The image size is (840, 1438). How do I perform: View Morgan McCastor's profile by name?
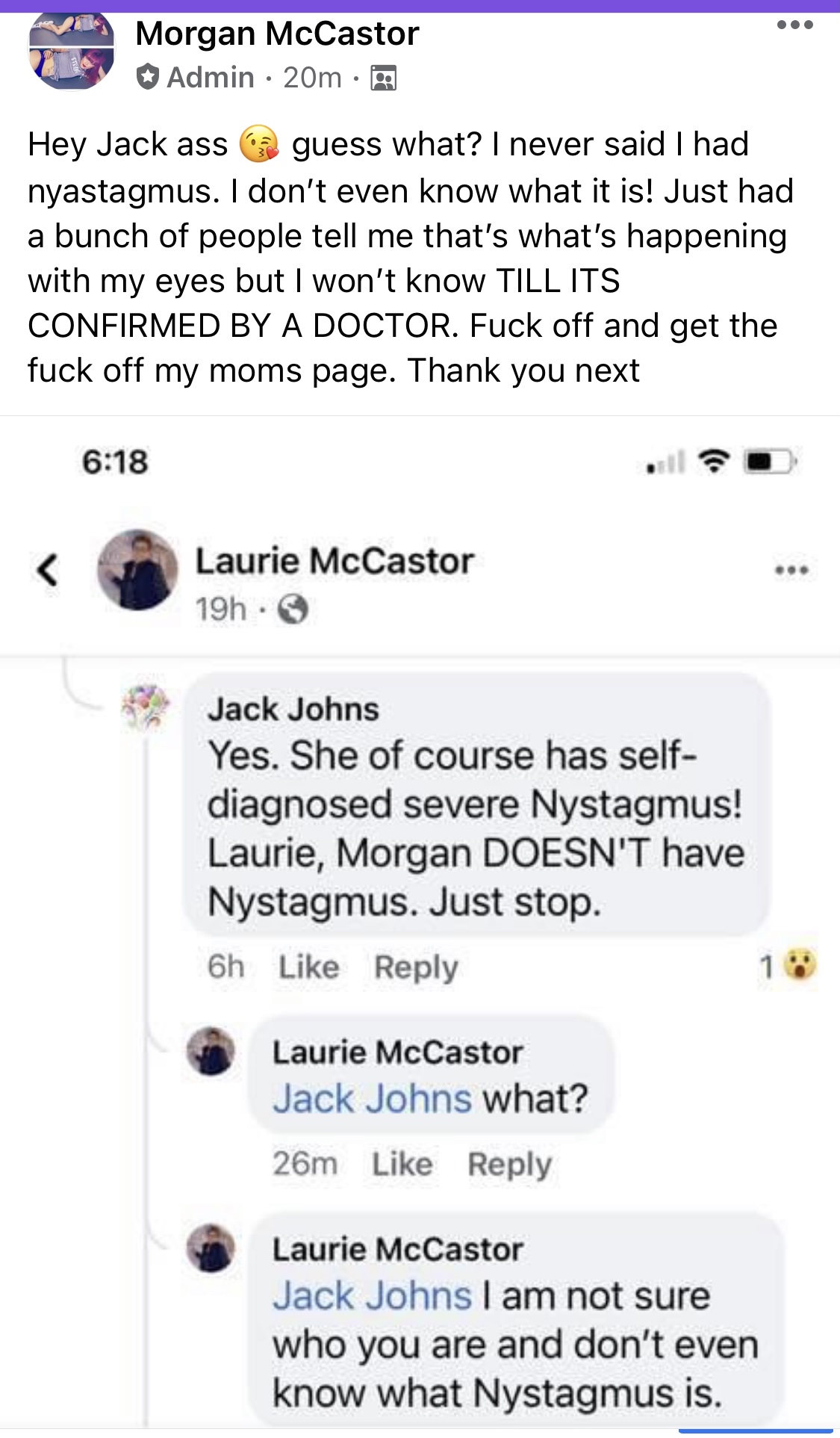pos(277,34)
